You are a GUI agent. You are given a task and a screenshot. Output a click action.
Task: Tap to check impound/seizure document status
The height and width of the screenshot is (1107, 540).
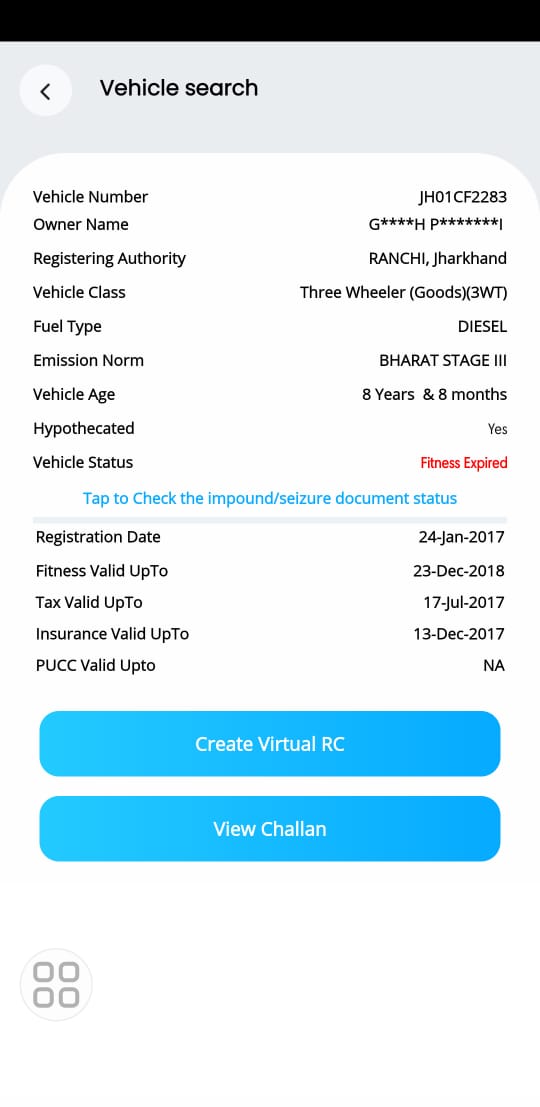point(270,498)
